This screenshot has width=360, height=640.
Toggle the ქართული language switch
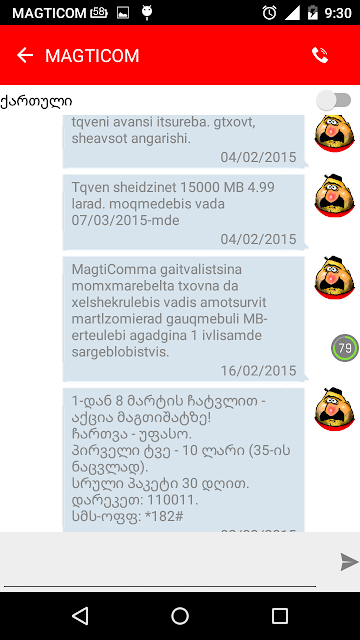pyautogui.click(x=334, y=100)
